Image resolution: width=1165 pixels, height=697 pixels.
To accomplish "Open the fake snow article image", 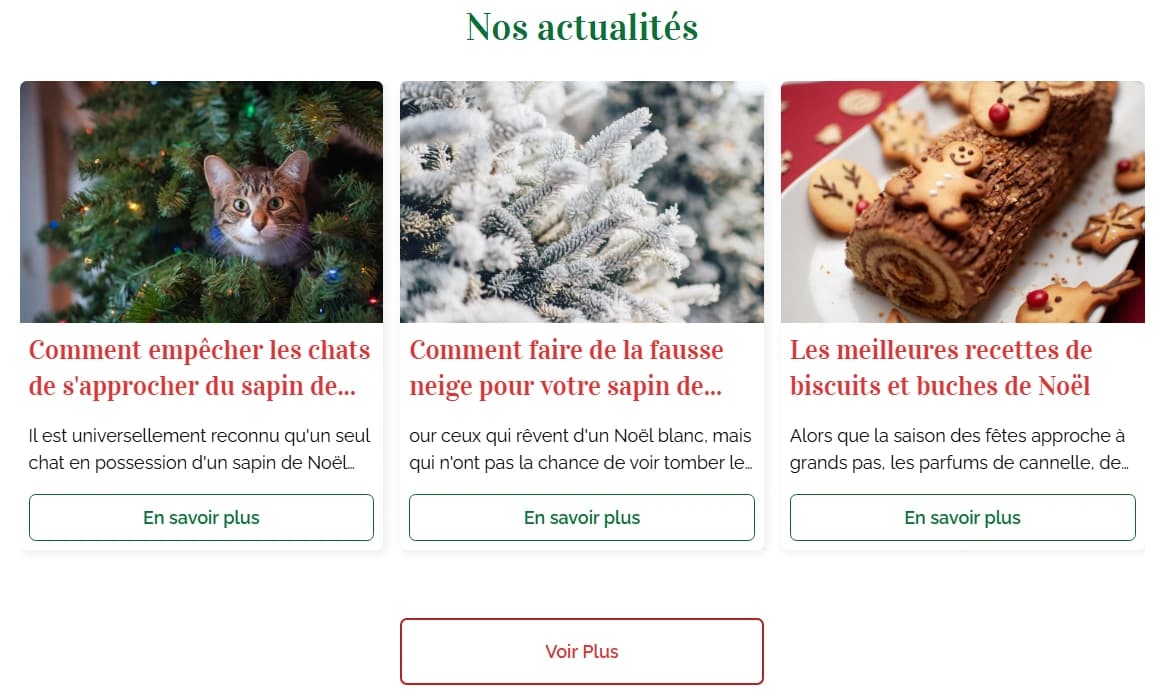I will click(581, 201).
